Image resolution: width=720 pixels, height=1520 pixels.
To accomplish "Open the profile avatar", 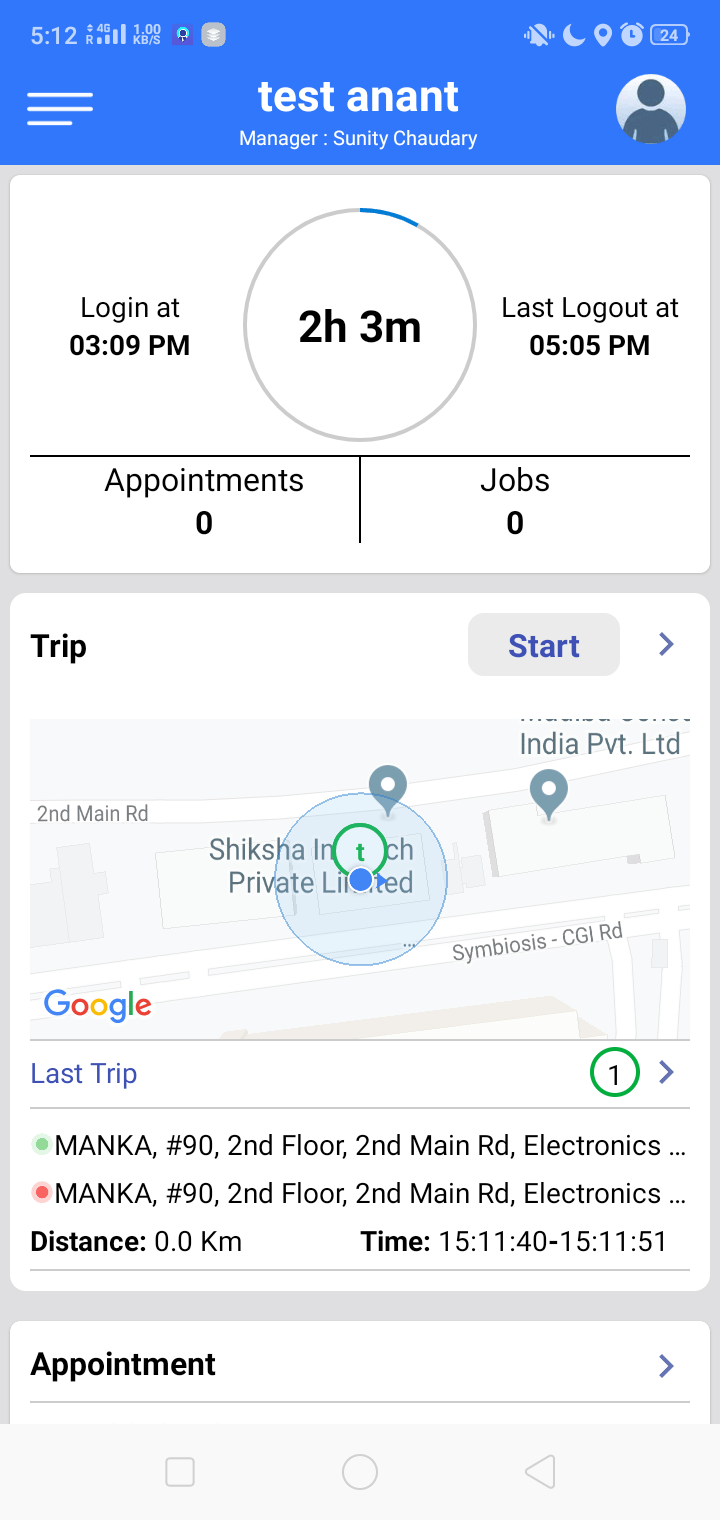I will pos(650,108).
